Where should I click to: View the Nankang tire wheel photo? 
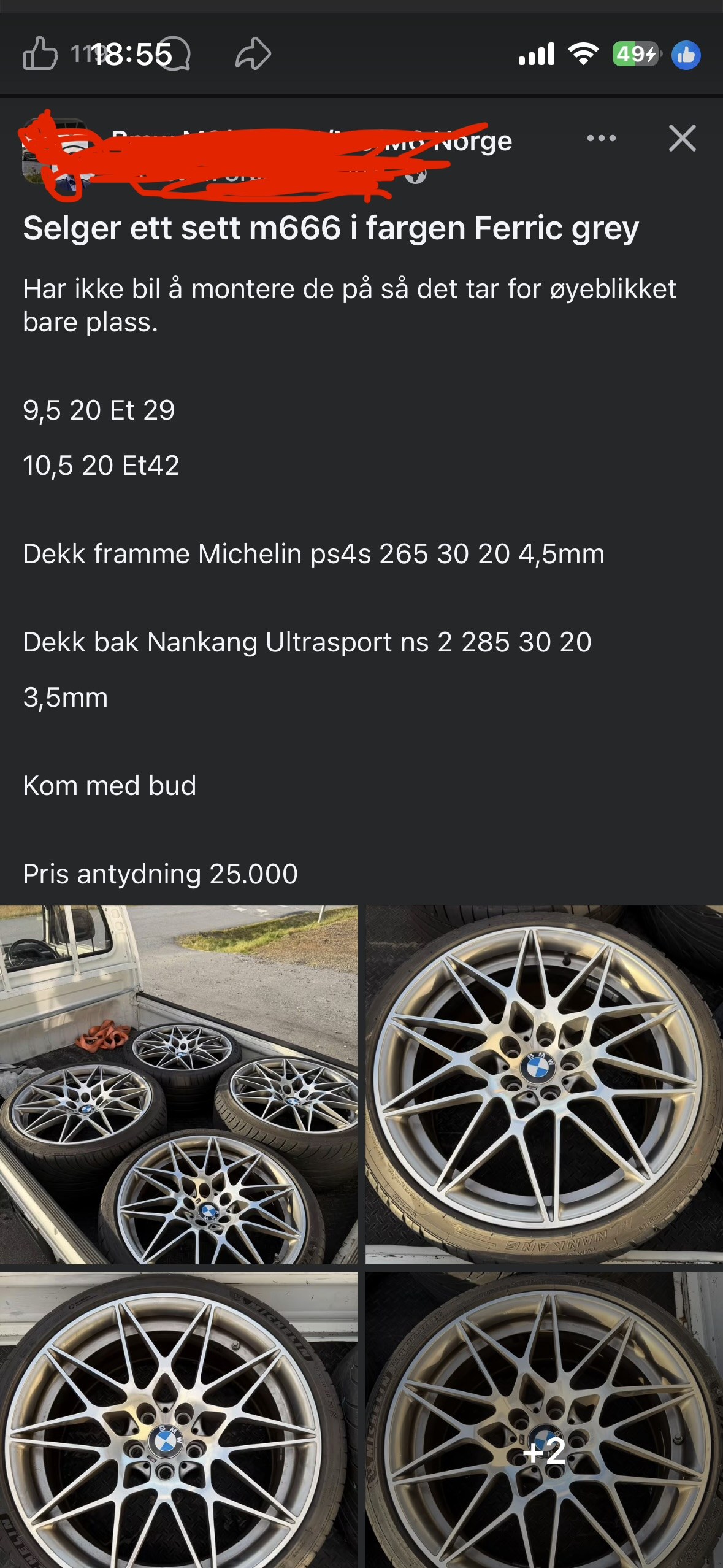tap(544, 1084)
